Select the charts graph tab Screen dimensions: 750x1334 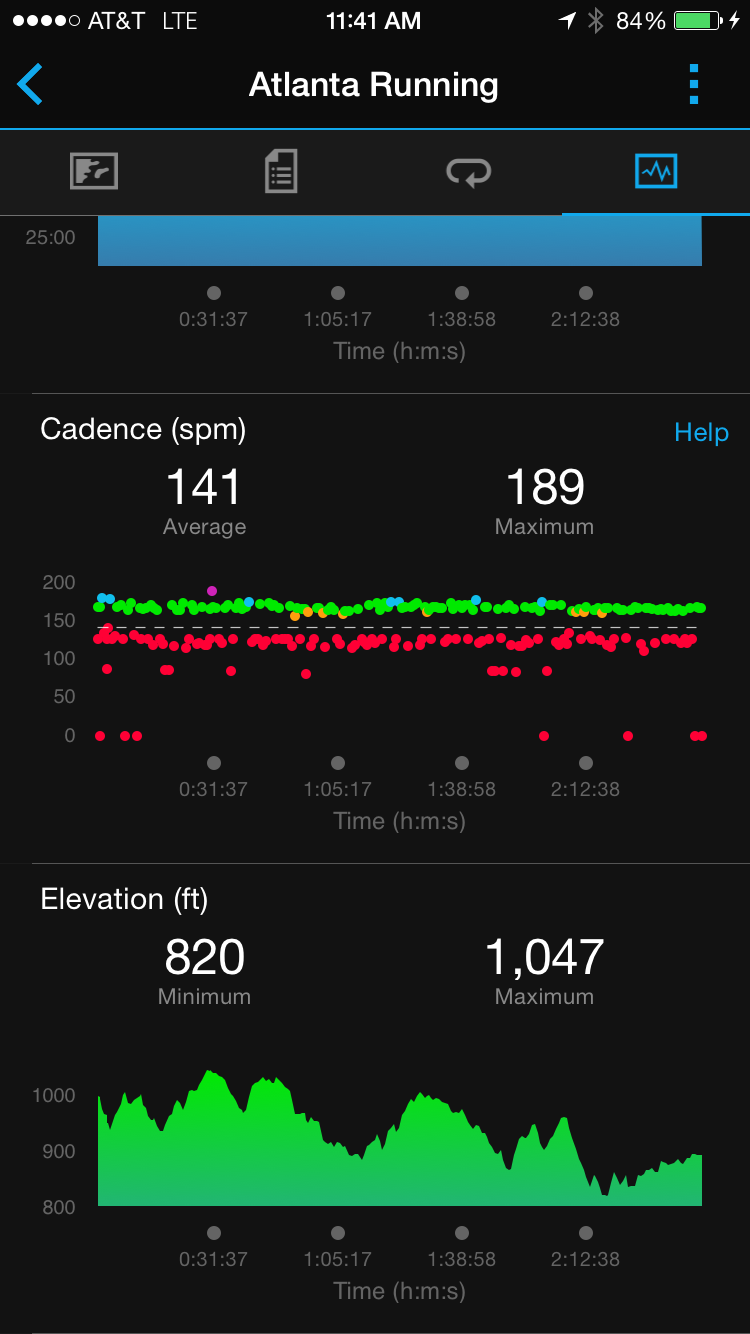656,172
